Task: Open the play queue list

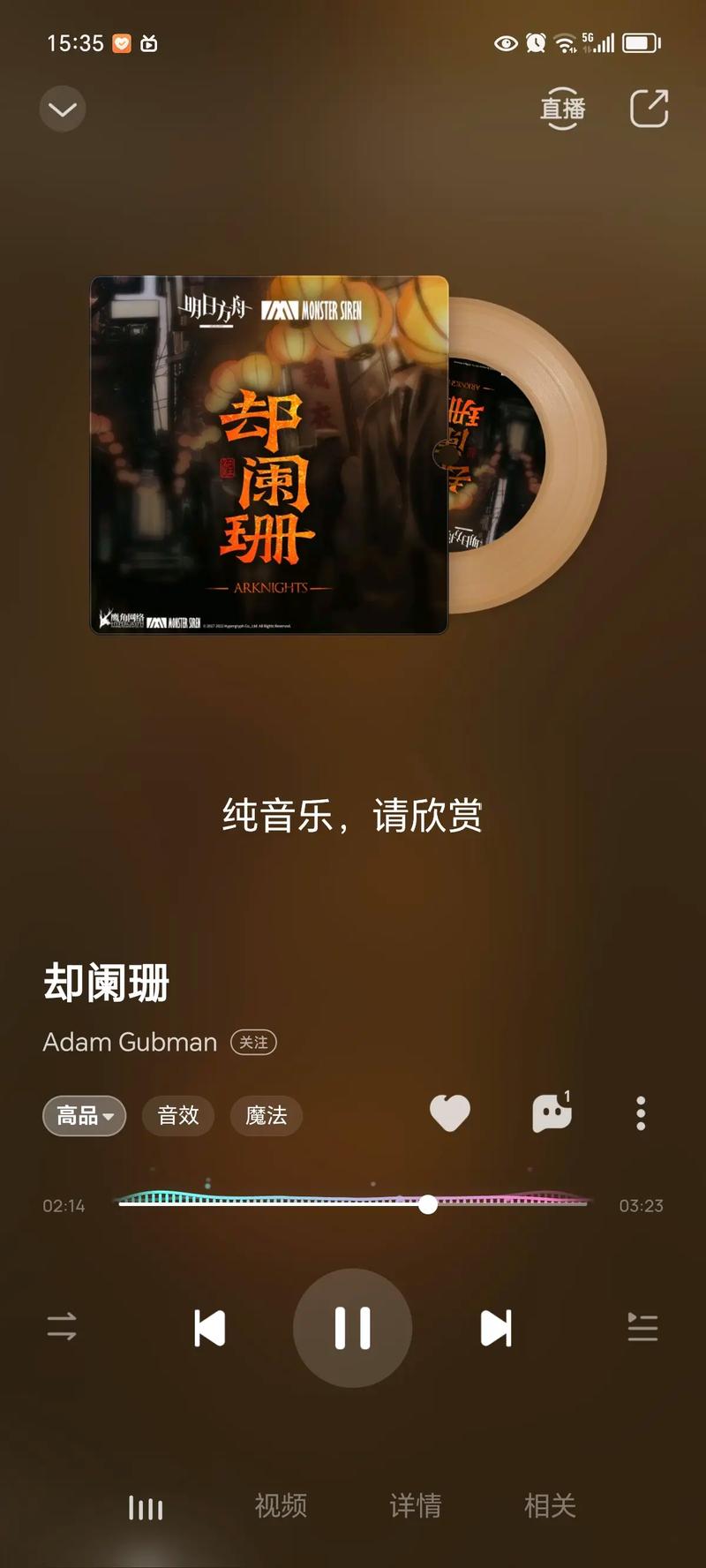Action: coord(642,1327)
